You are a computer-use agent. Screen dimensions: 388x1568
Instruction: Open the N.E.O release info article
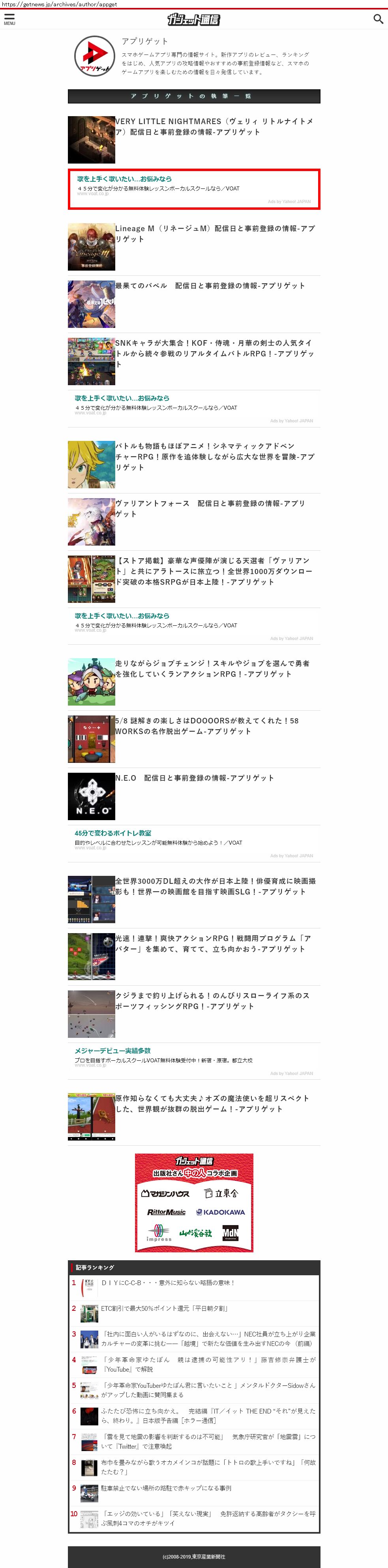coord(194,778)
